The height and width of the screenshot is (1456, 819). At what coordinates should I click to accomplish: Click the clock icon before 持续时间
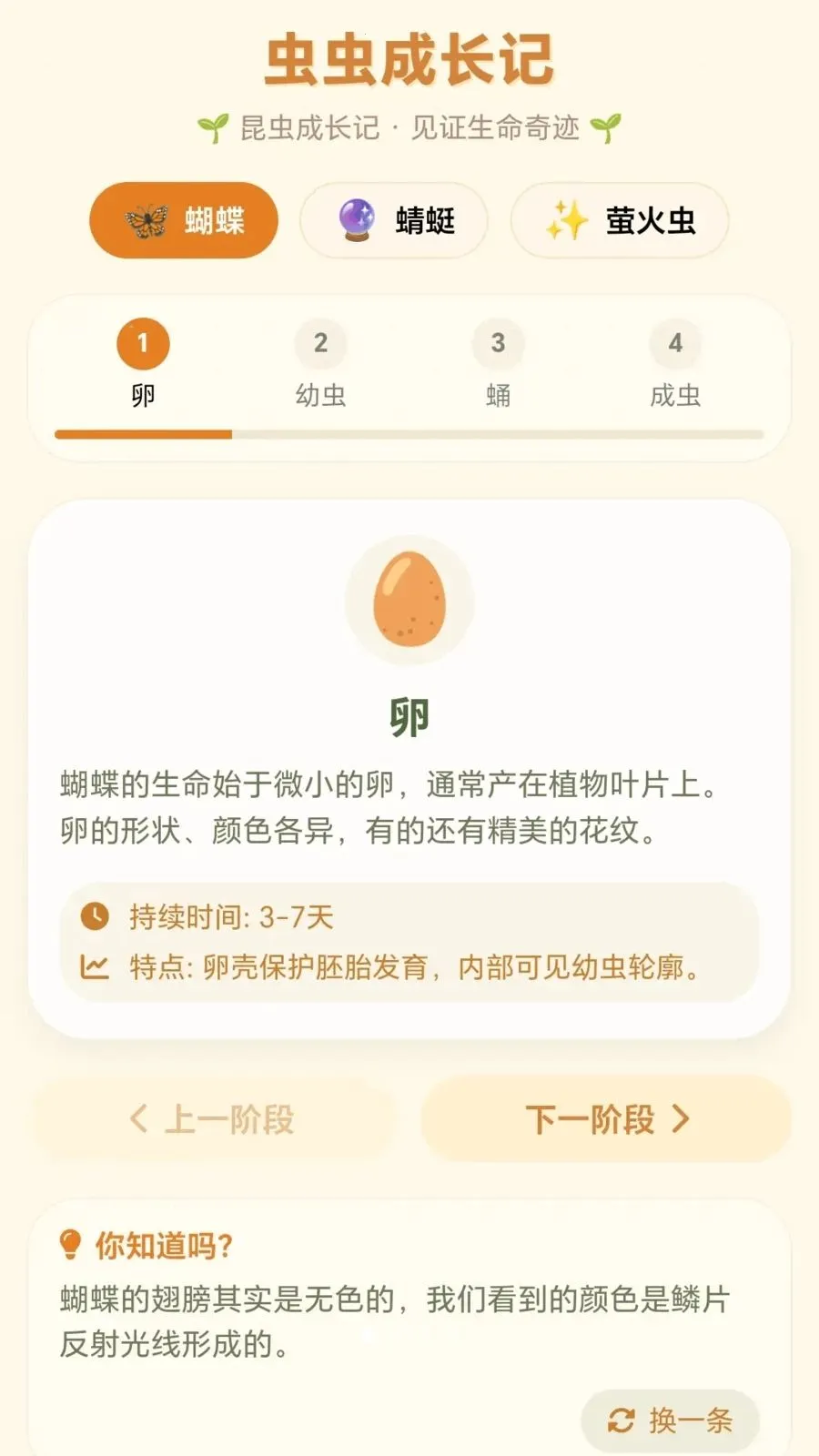coord(96,918)
